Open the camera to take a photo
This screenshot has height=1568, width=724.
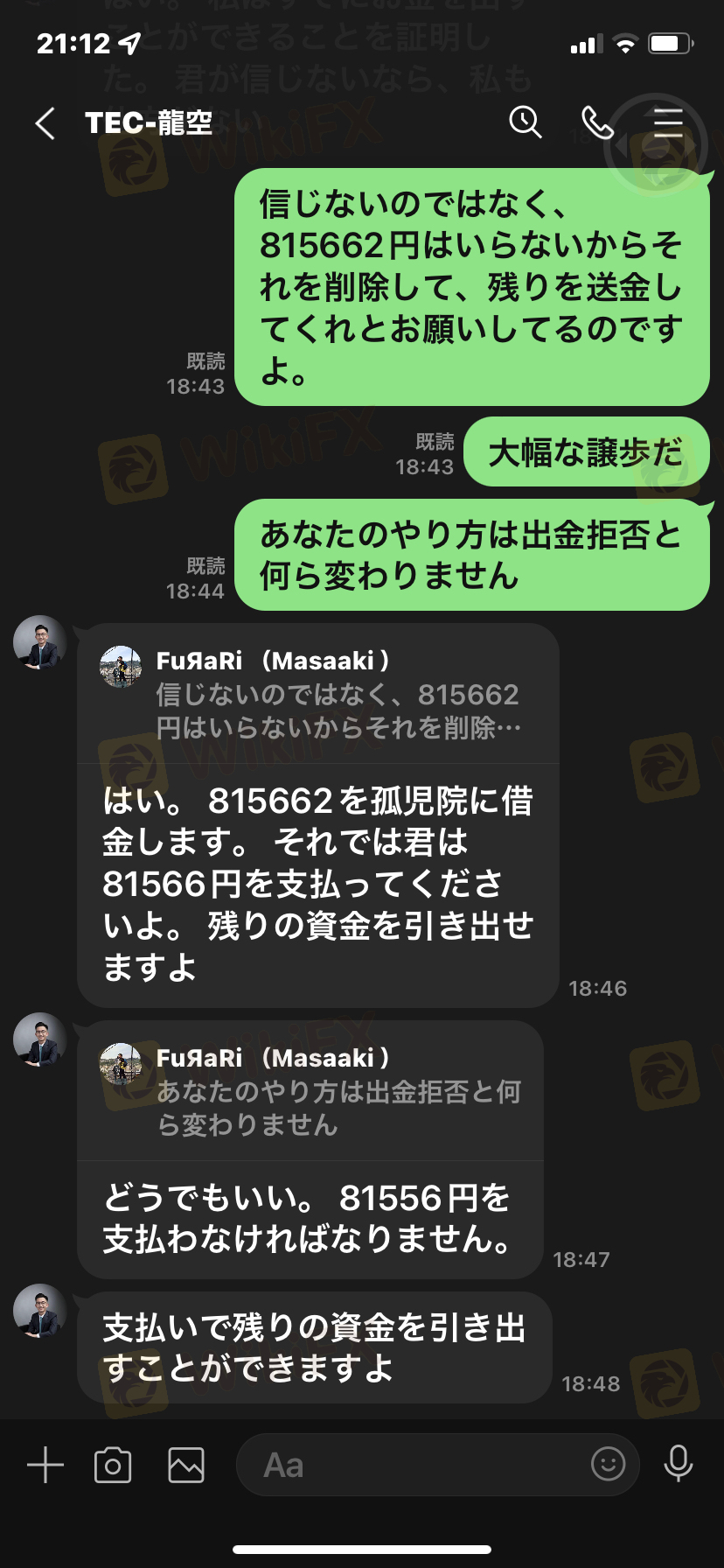113,1465
